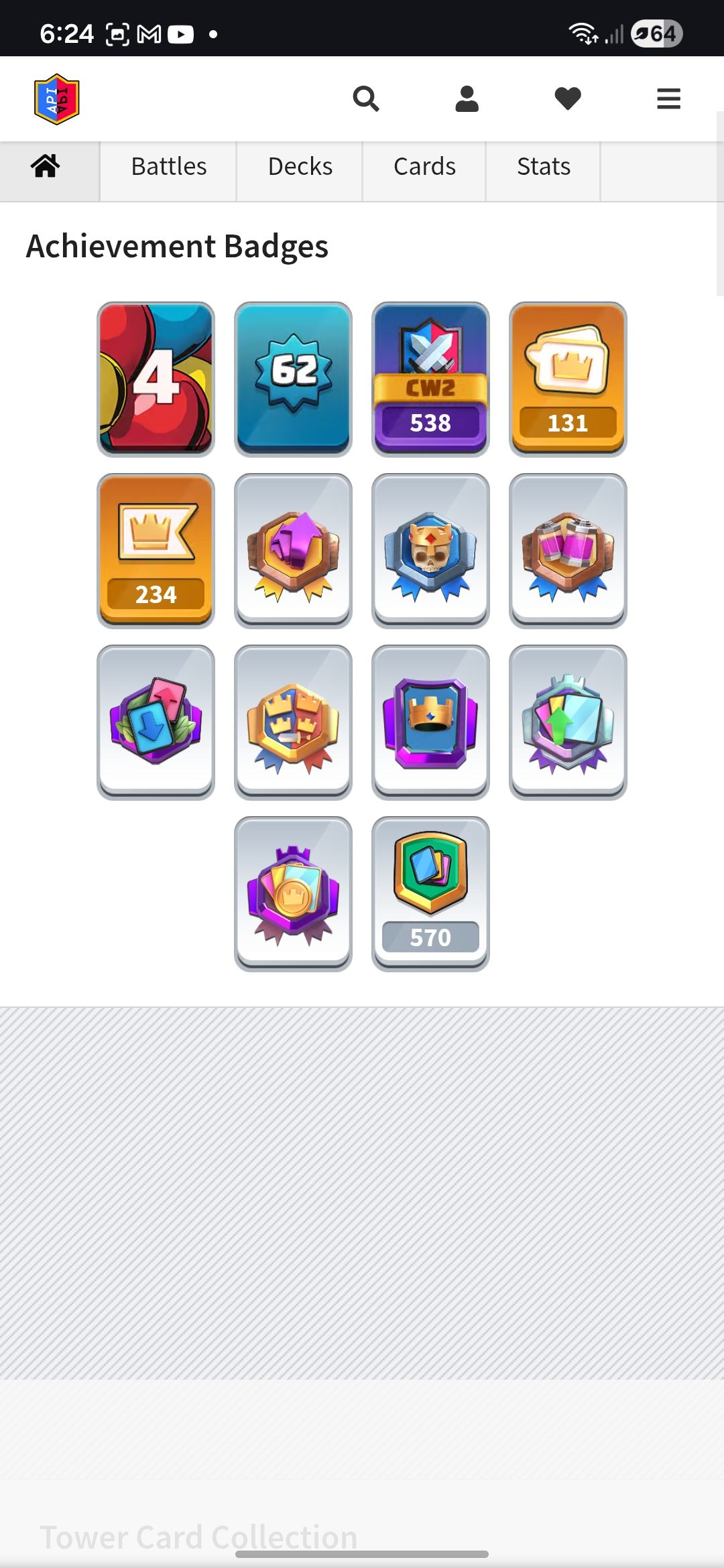The width and height of the screenshot is (724, 1568).
Task: Select the orange 234 banner badge
Action: pos(156,551)
